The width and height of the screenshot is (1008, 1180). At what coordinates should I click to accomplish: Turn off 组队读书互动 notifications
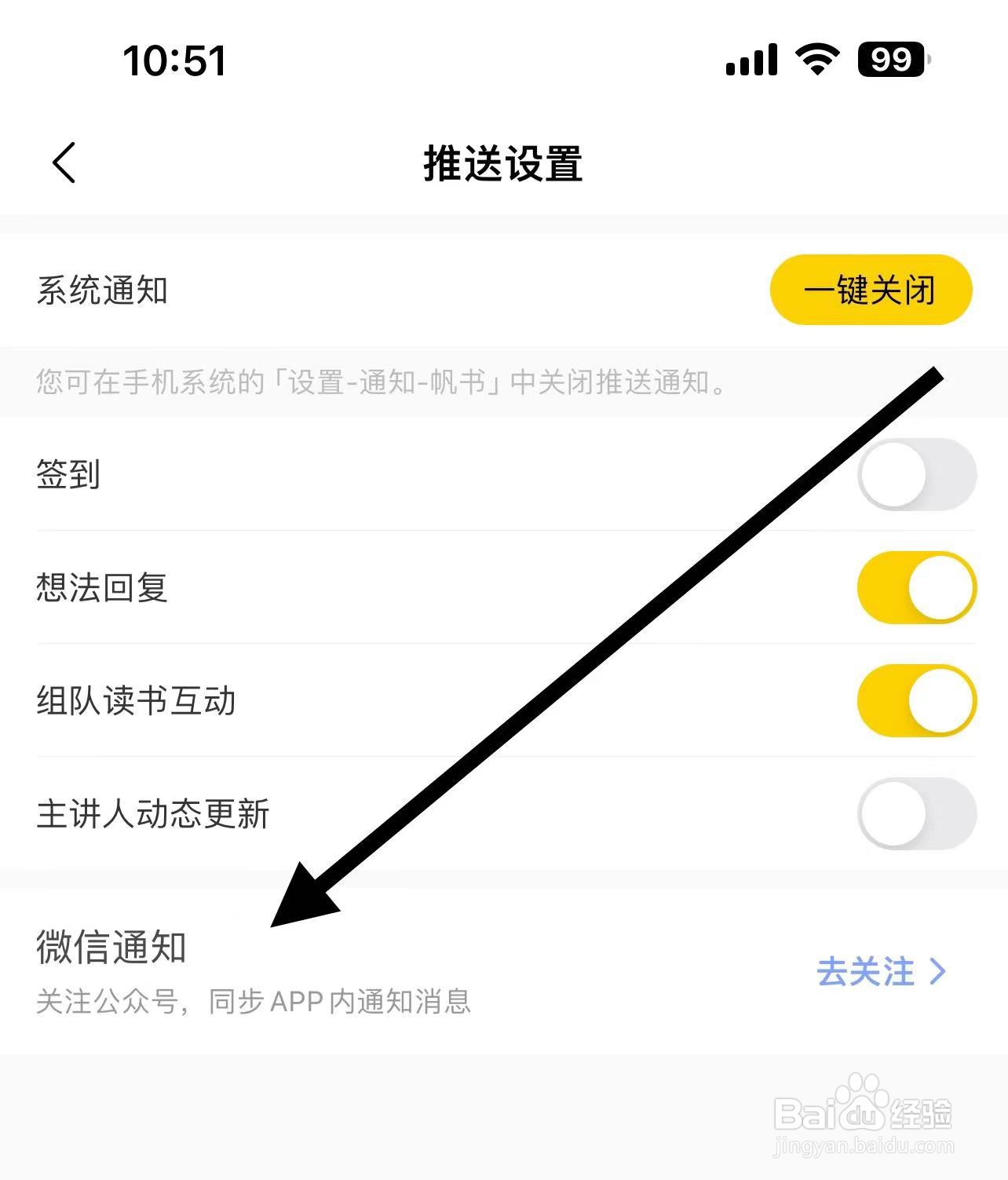click(x=916, y=699)
